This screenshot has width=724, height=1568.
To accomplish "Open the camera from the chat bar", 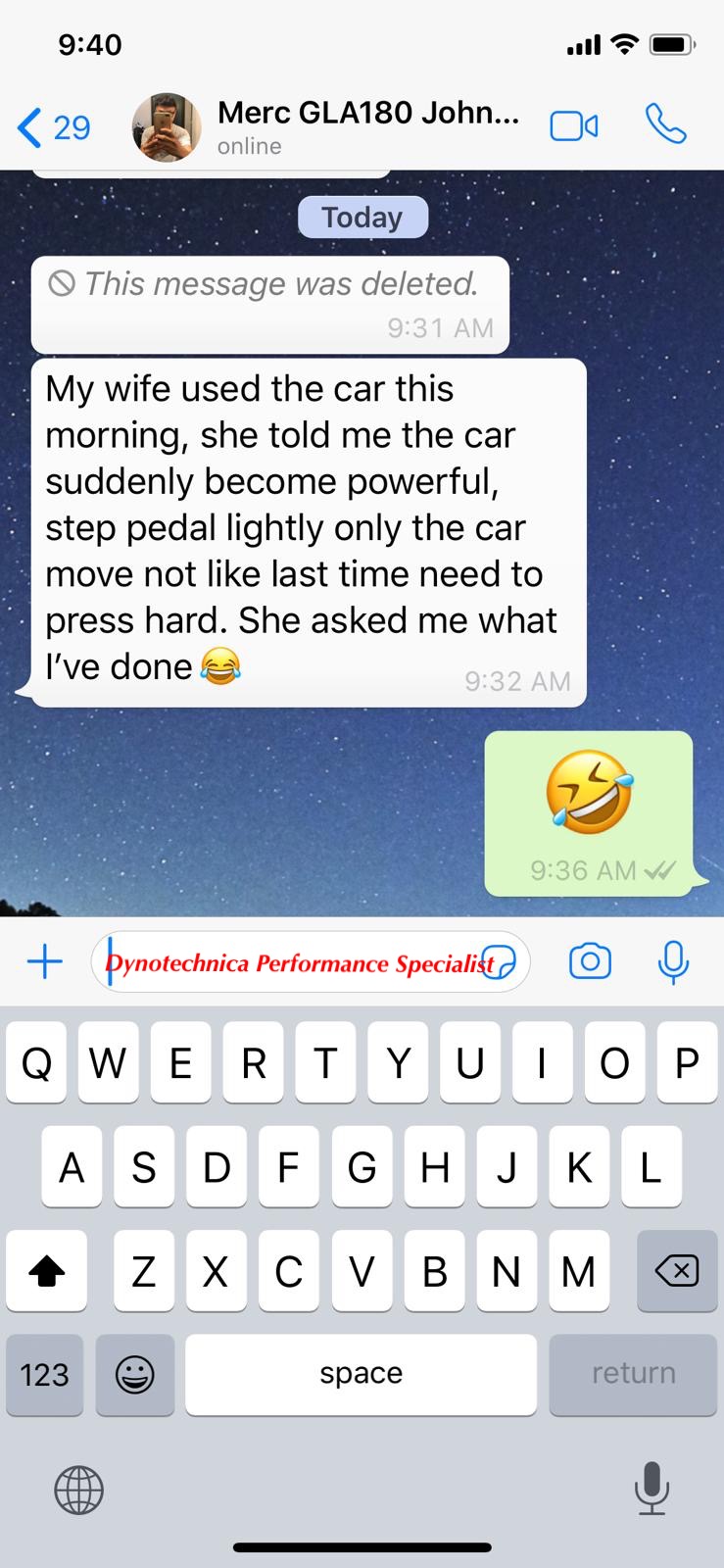I will point(590,961).
